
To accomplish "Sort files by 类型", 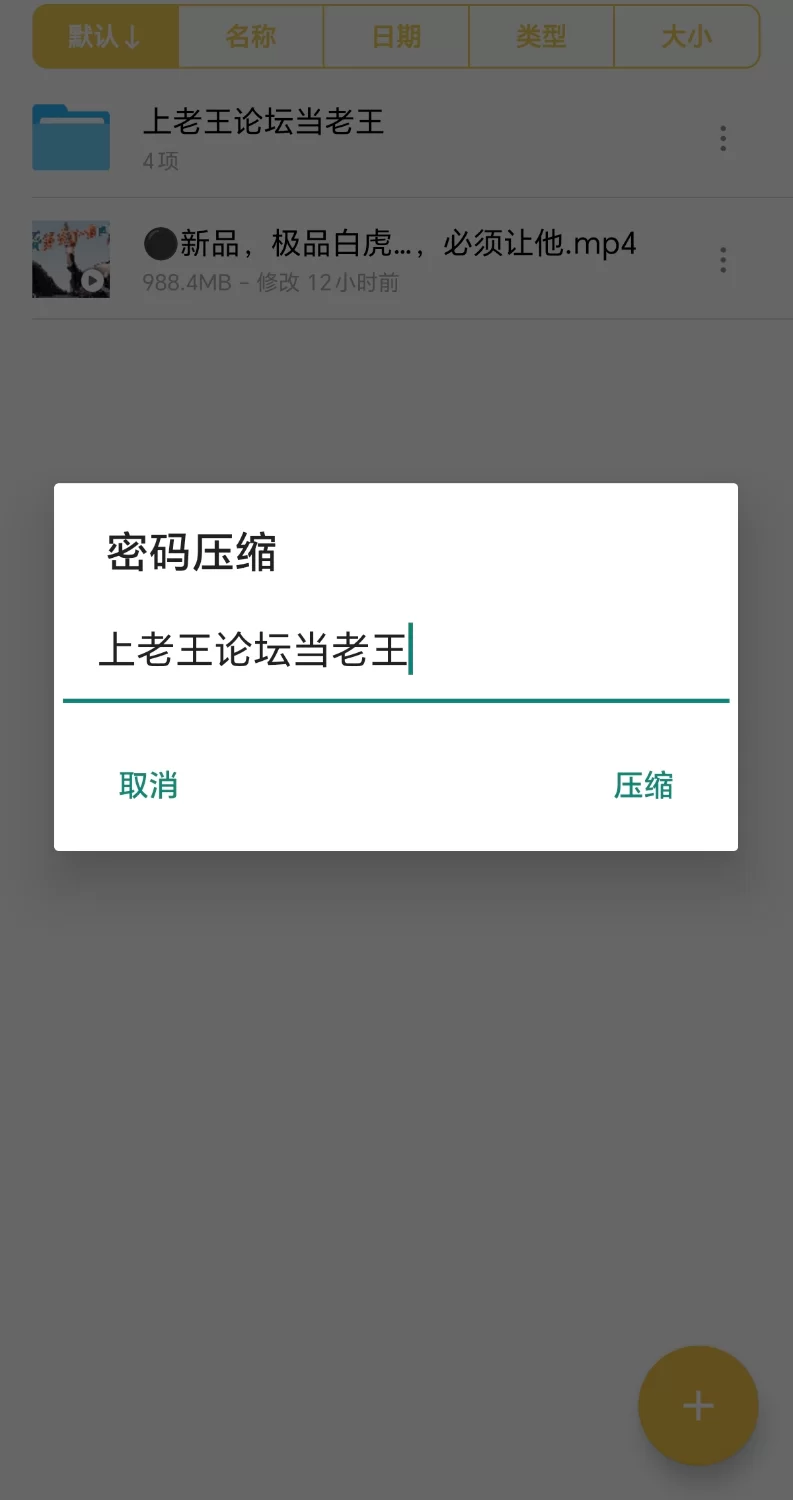I will pos(541,37).
